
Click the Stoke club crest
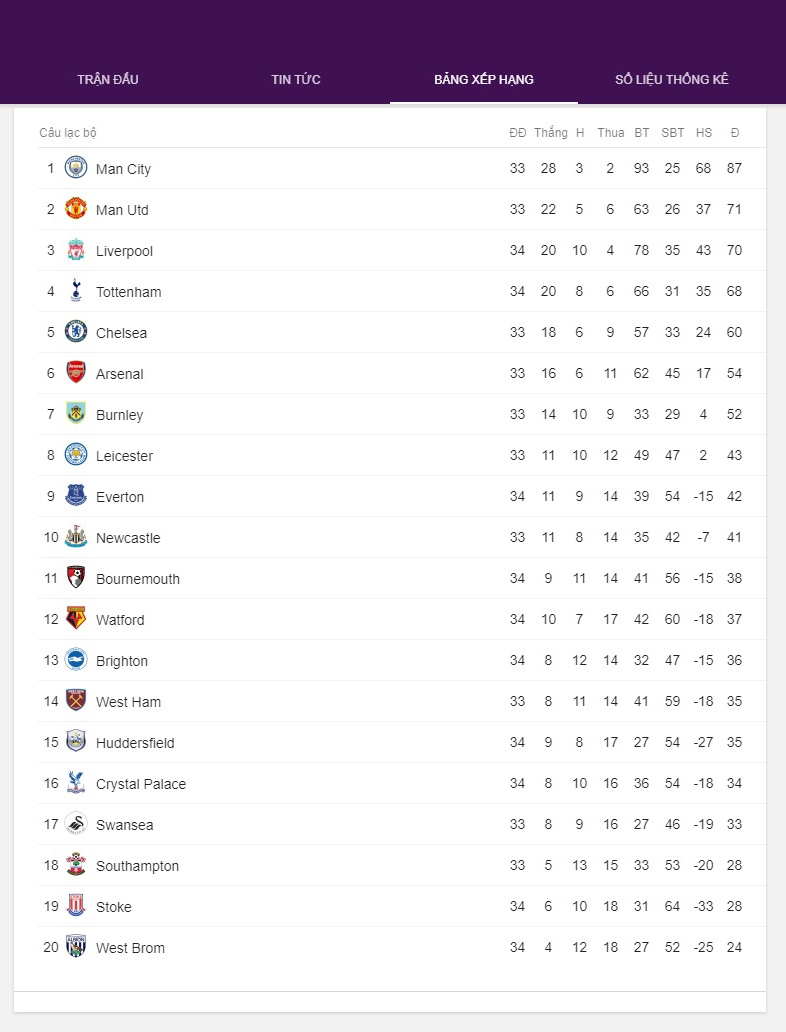(x=76, y=907)
